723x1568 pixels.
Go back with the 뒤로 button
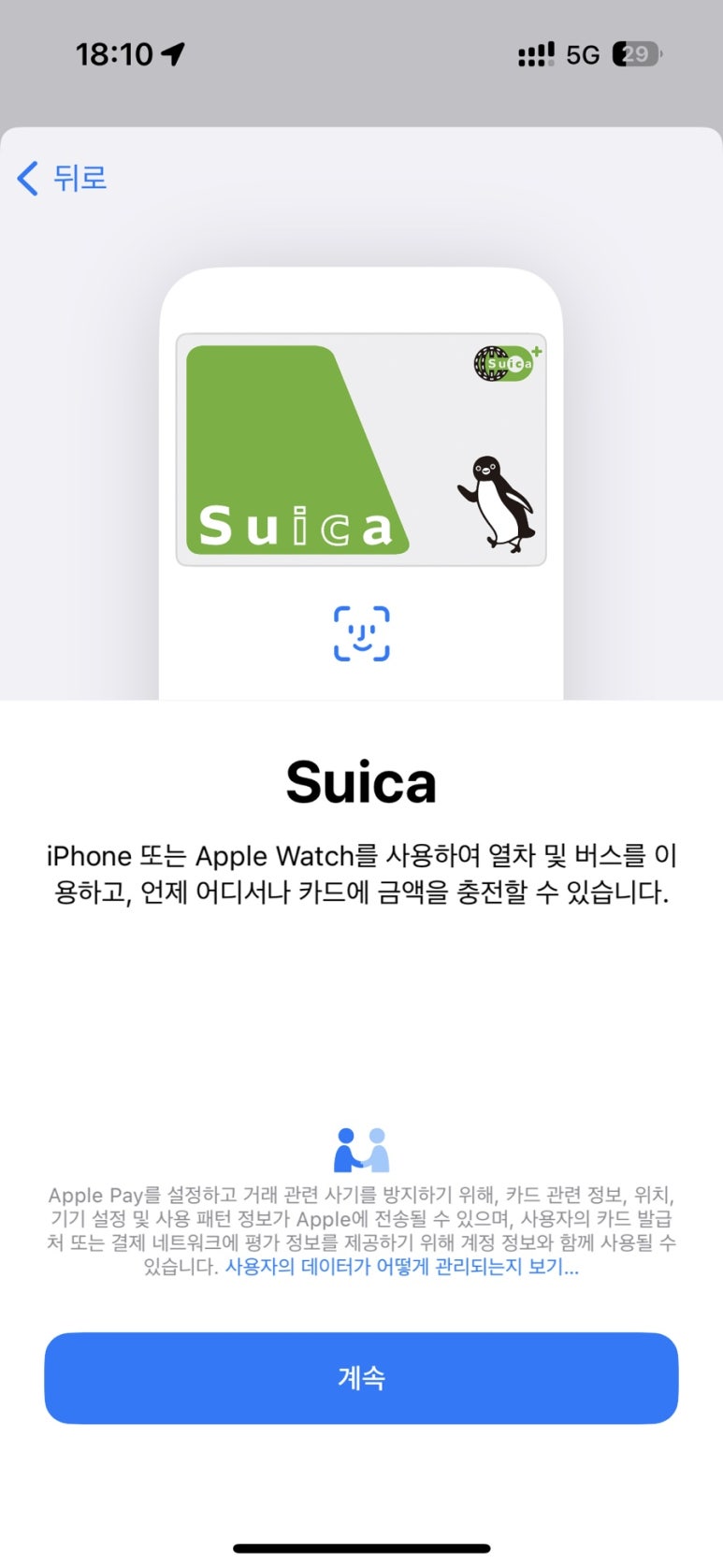tap(64, 178)
